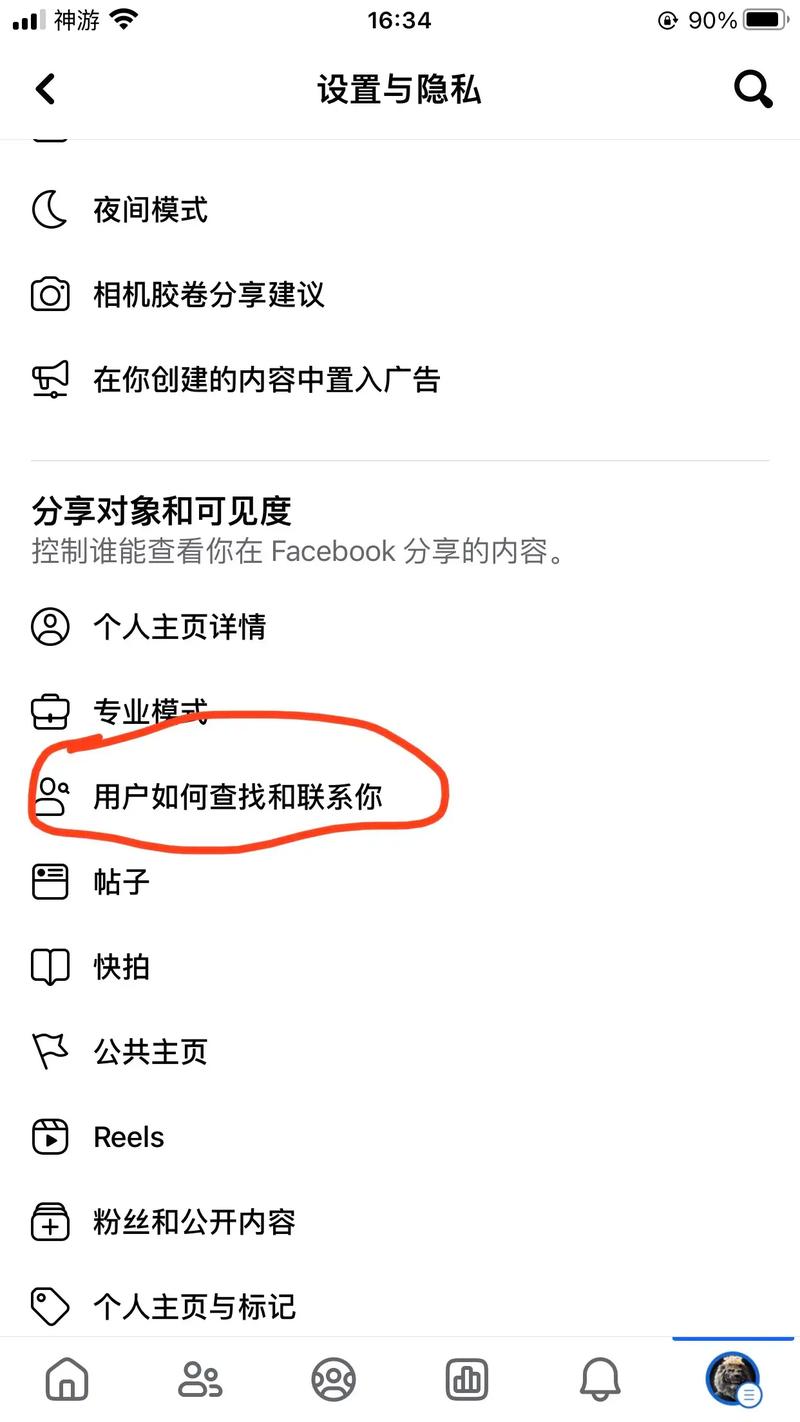The height and width of the screenshot is (1422, 800).
Task: Open 相机胶卷分享建议
Action: point(208,295)
